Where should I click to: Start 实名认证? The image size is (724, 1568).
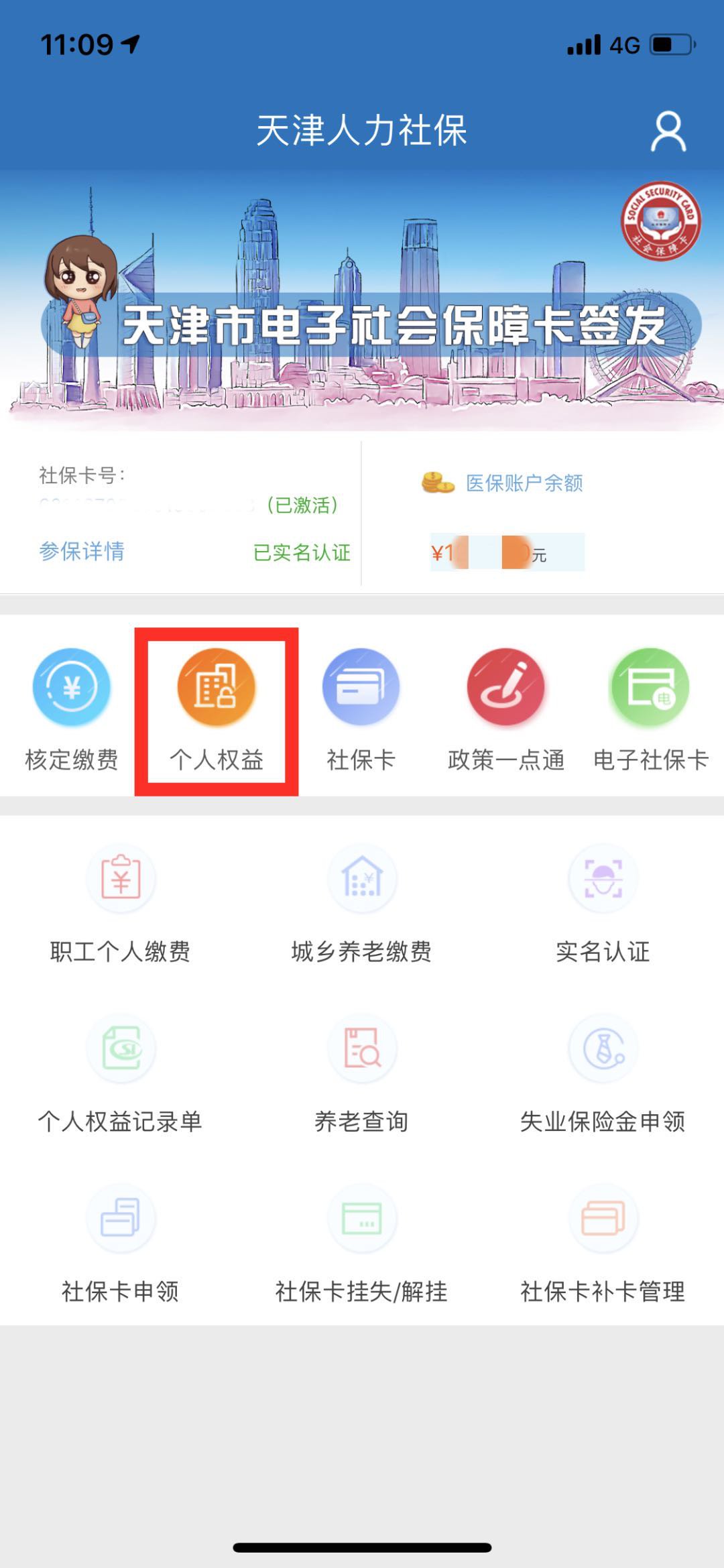click(603, 905)
